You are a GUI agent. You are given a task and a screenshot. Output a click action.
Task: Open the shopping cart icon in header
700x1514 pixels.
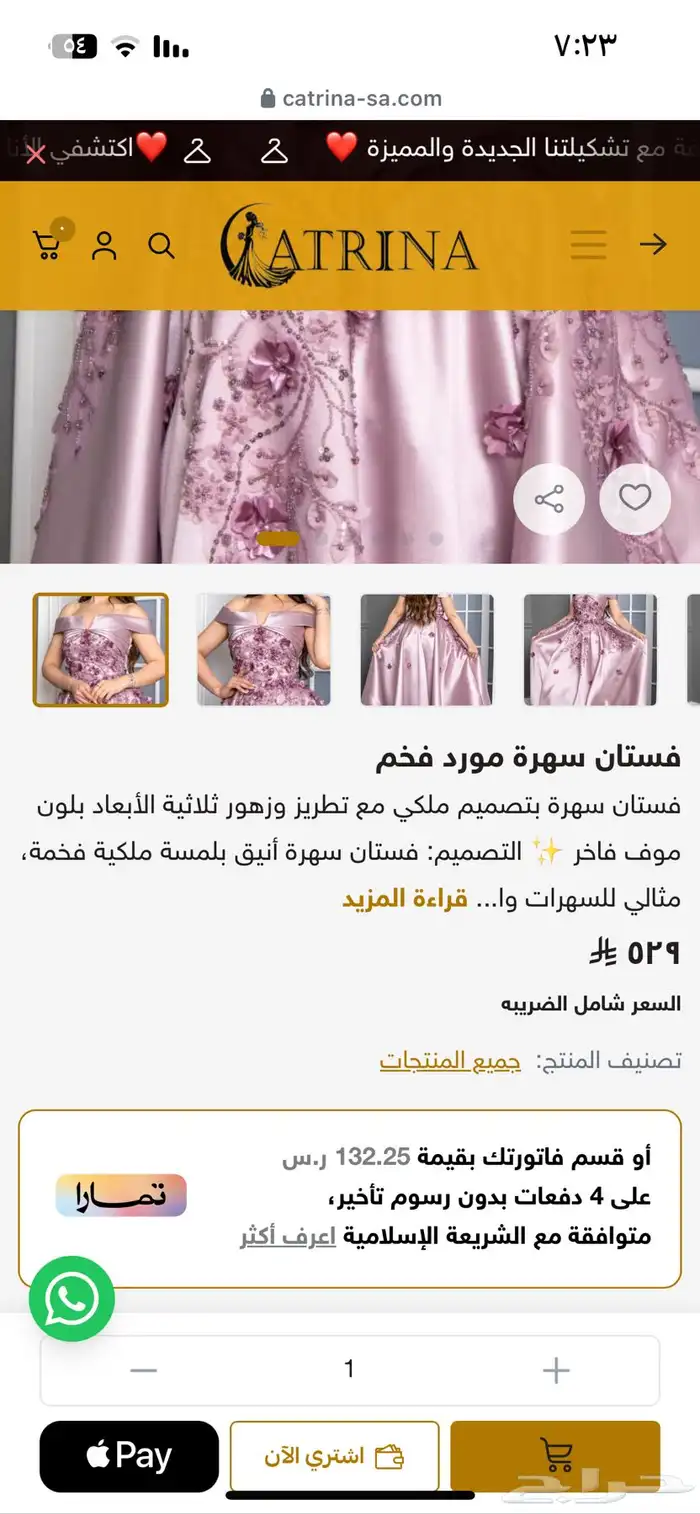(47, 245)
